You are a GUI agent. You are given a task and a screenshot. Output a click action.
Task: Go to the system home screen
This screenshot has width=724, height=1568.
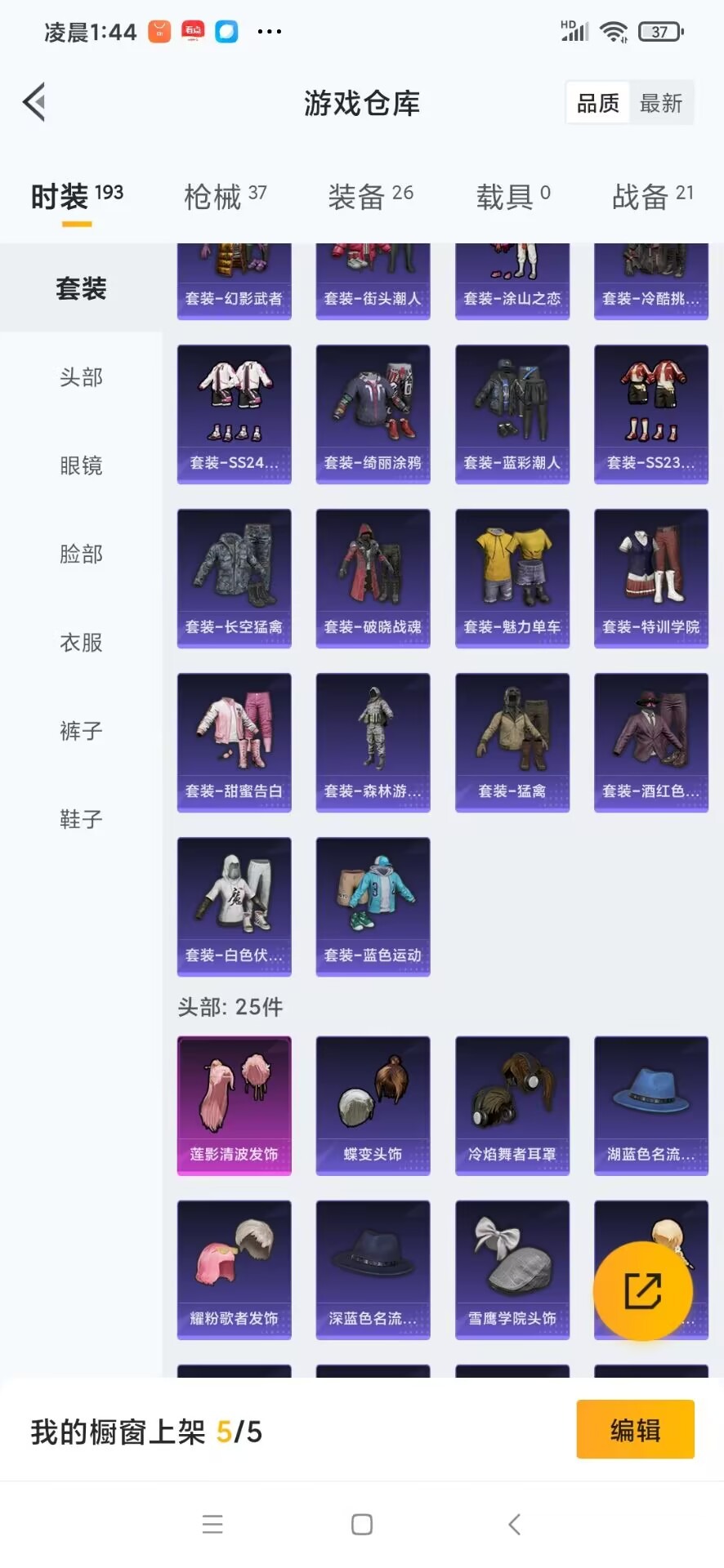(362, 1524)
